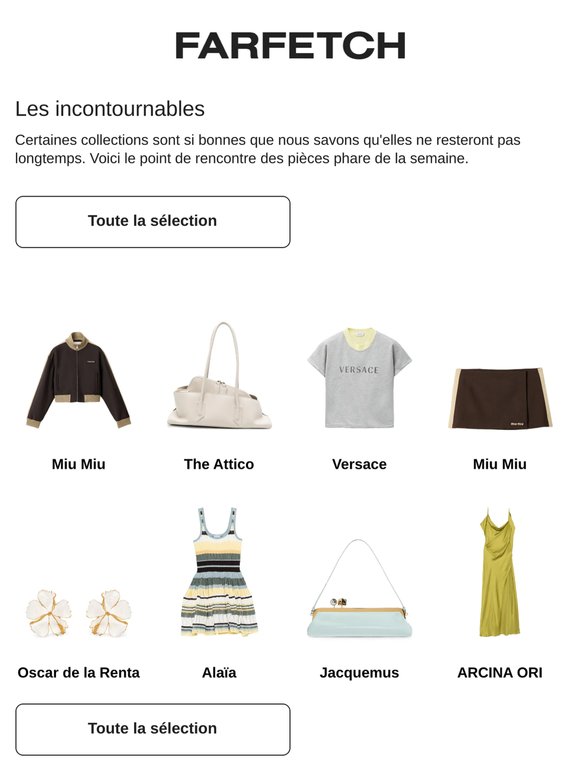View The Attico cream bag
The height and width of the screenshot is (774, 580).
tap(219, 375)
